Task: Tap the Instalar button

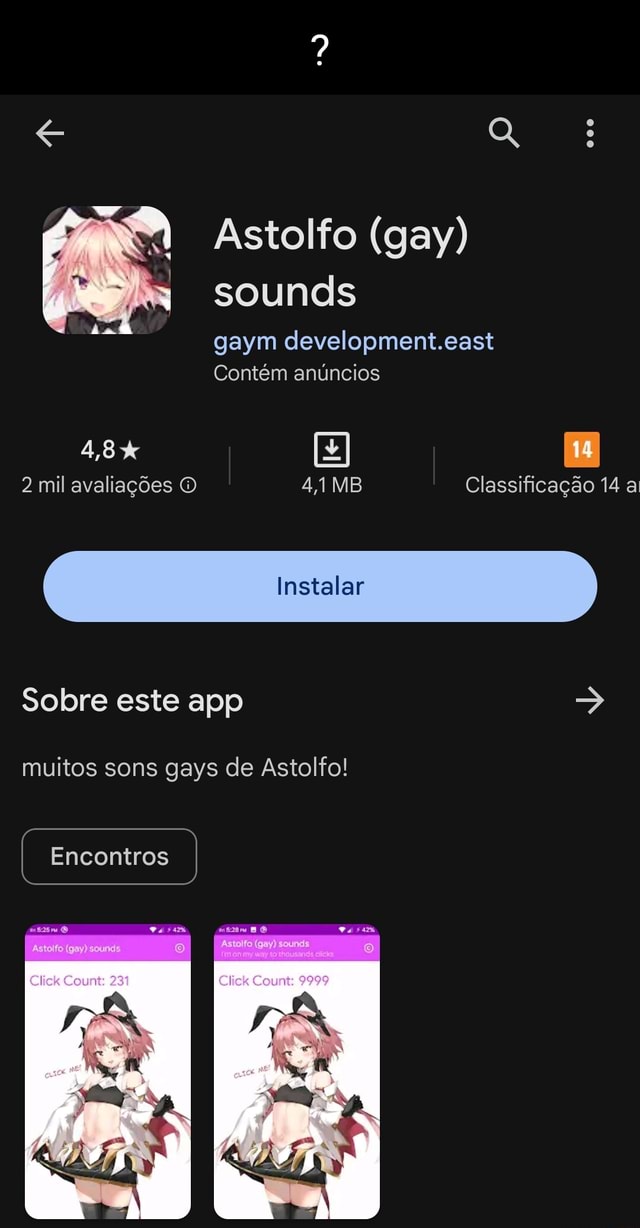Action: click(320, 586)
